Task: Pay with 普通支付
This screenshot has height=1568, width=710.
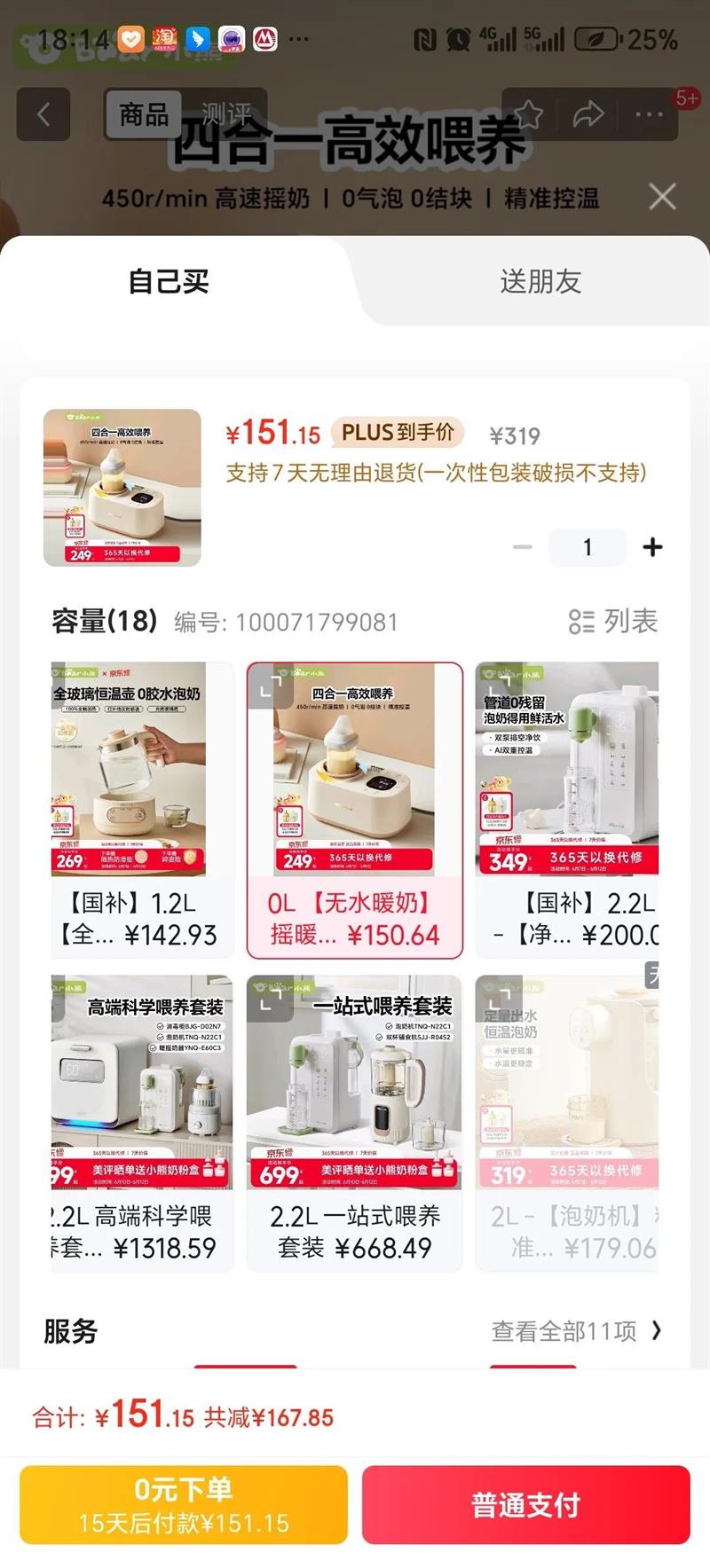Action: tap(526, 1505)
